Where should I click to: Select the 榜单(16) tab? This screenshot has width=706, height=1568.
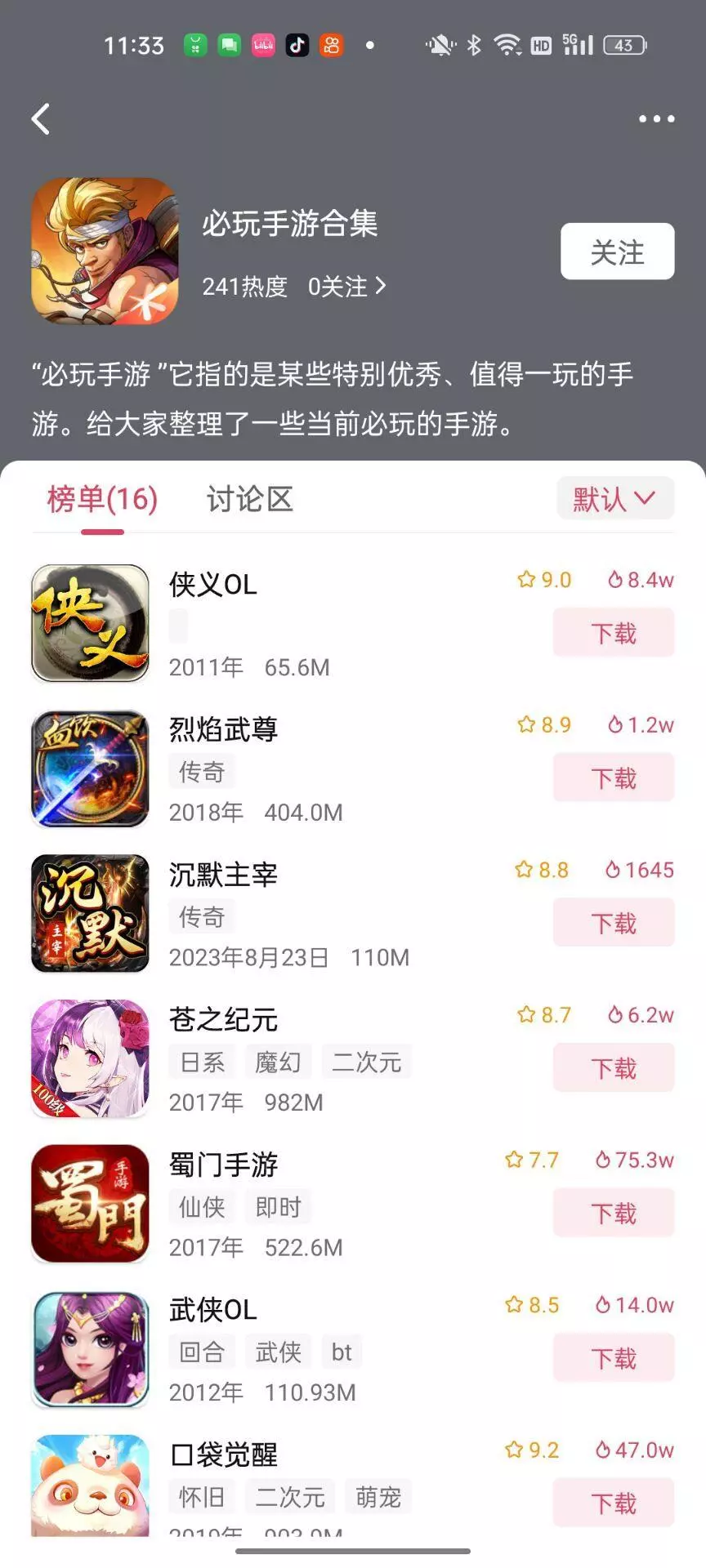coord(101,499)
